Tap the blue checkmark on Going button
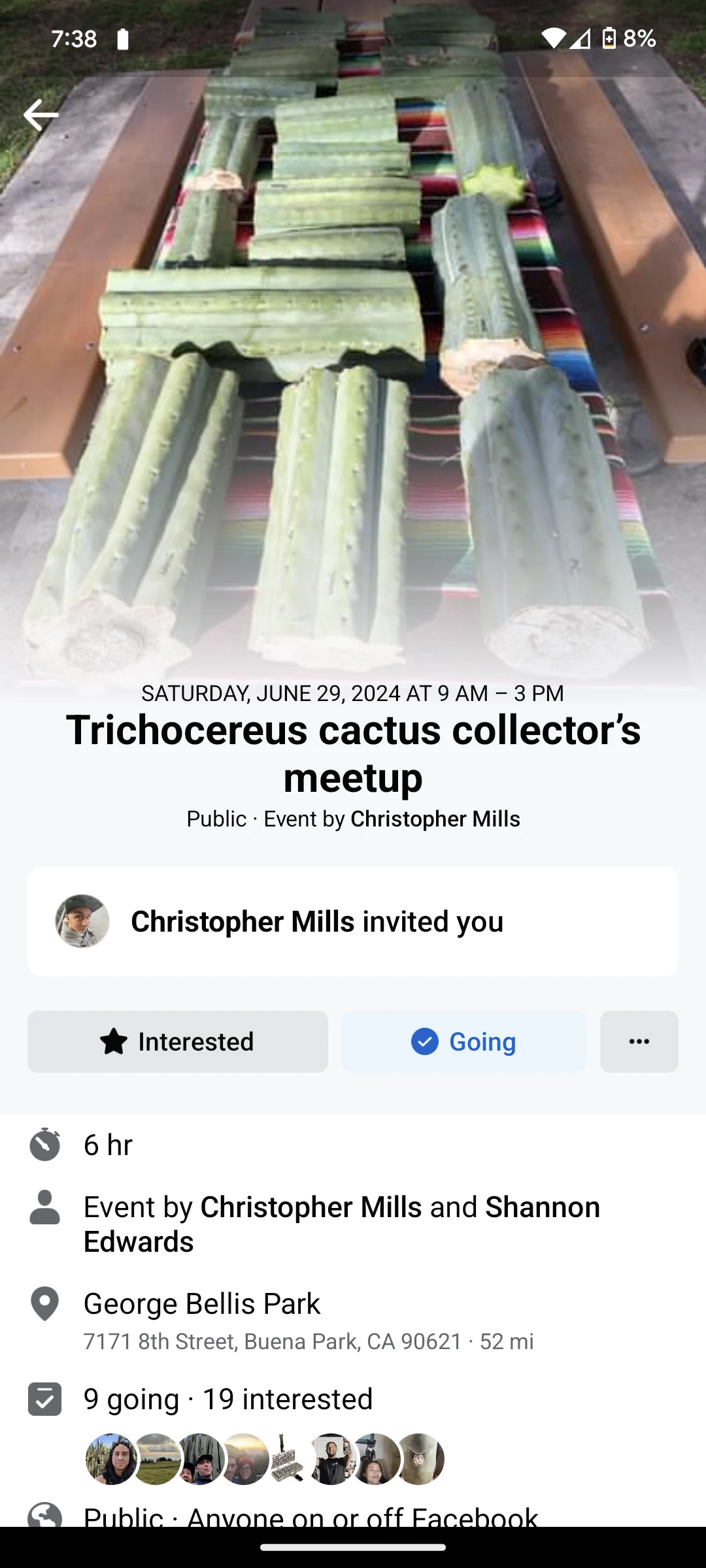Viewport: 706px width, 1568px height. (426, 1041)
